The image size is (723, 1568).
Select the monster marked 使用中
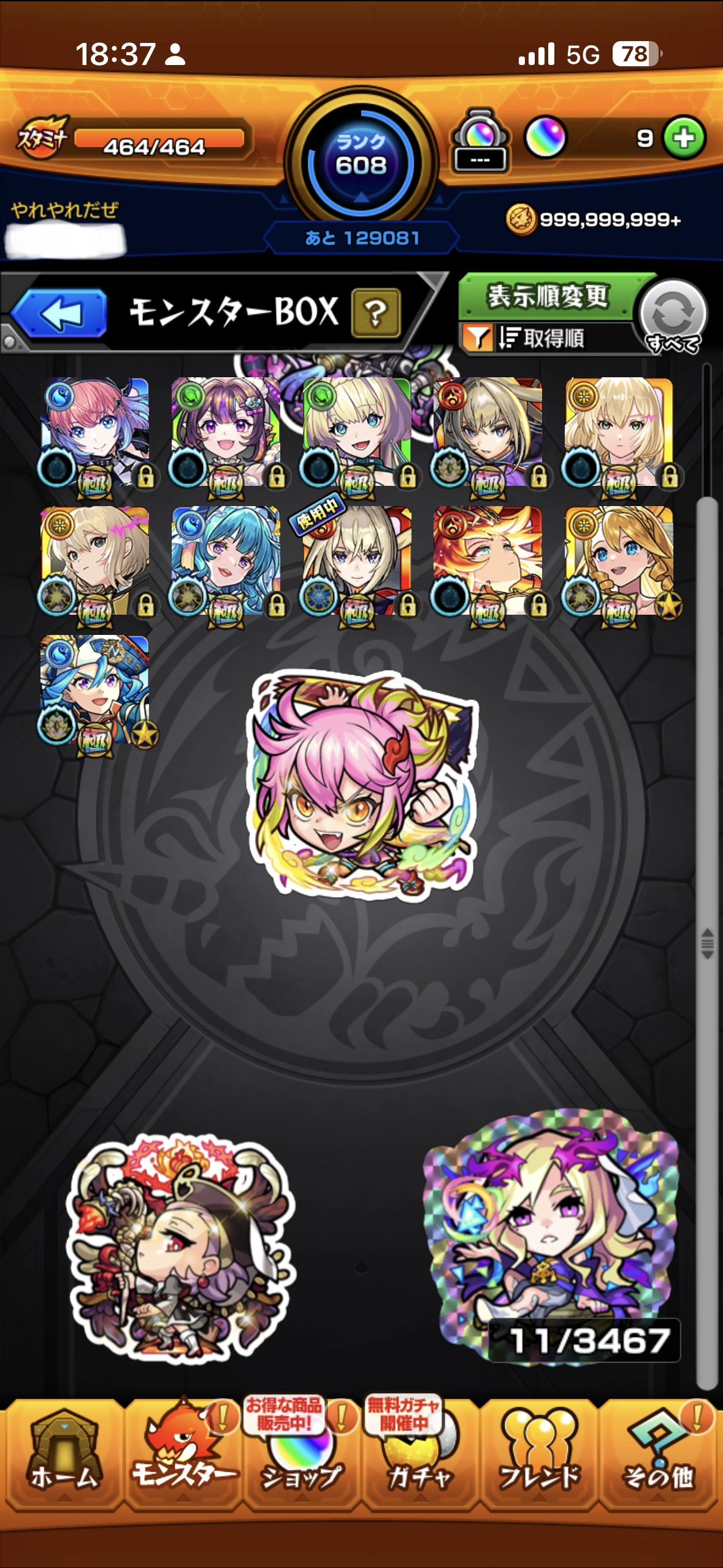(x=358, y=561)
